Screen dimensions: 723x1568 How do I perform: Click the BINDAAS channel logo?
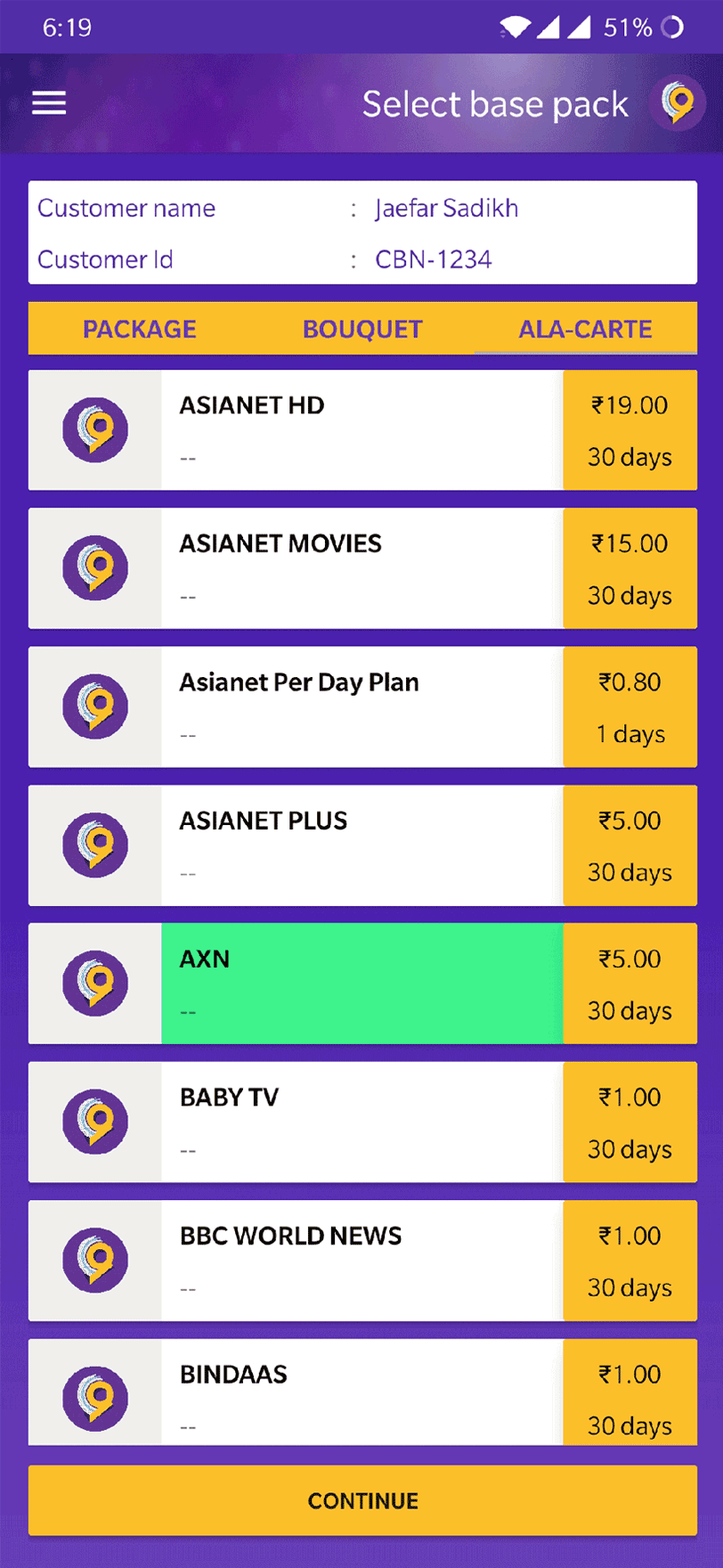pyautogui.click(x=94, y=1399)
